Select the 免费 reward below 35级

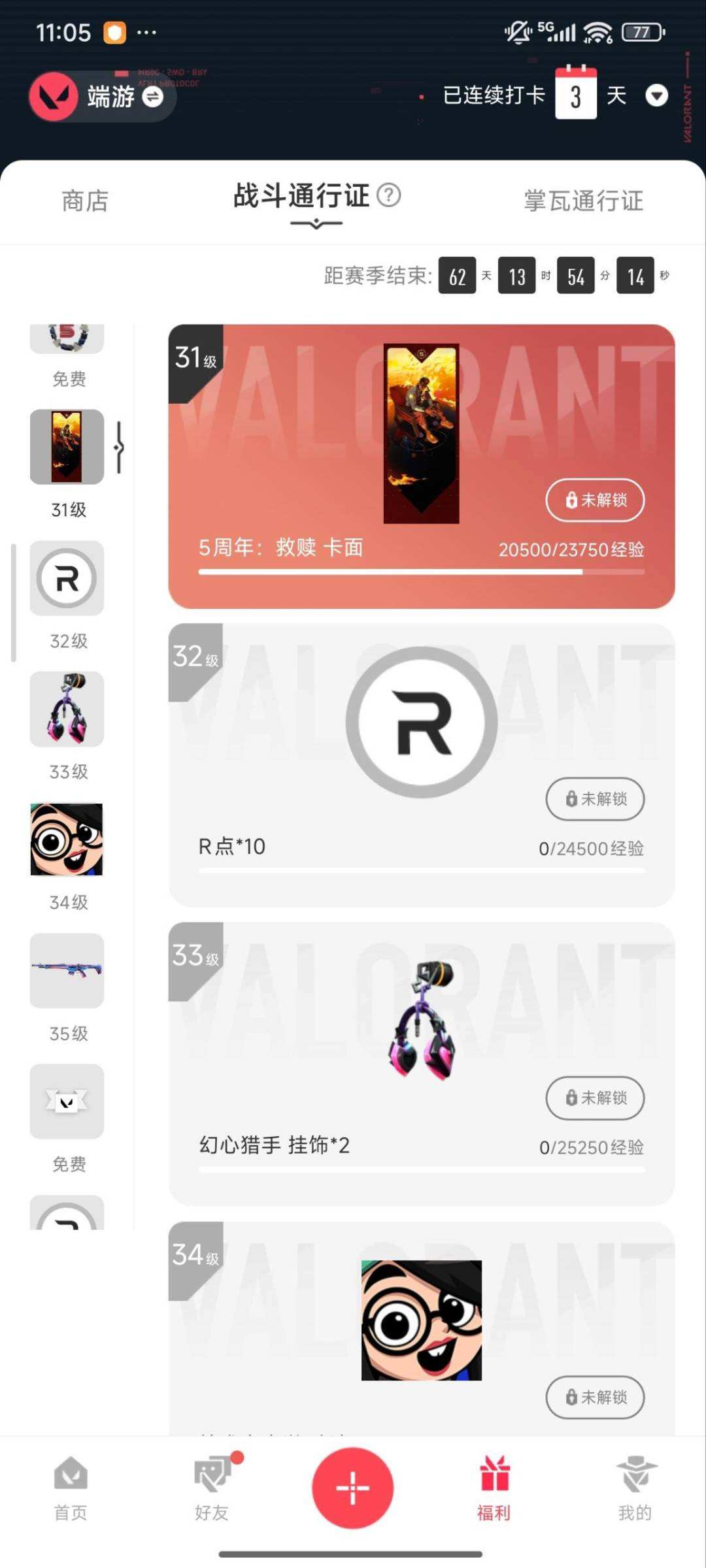pos(67,1102)
